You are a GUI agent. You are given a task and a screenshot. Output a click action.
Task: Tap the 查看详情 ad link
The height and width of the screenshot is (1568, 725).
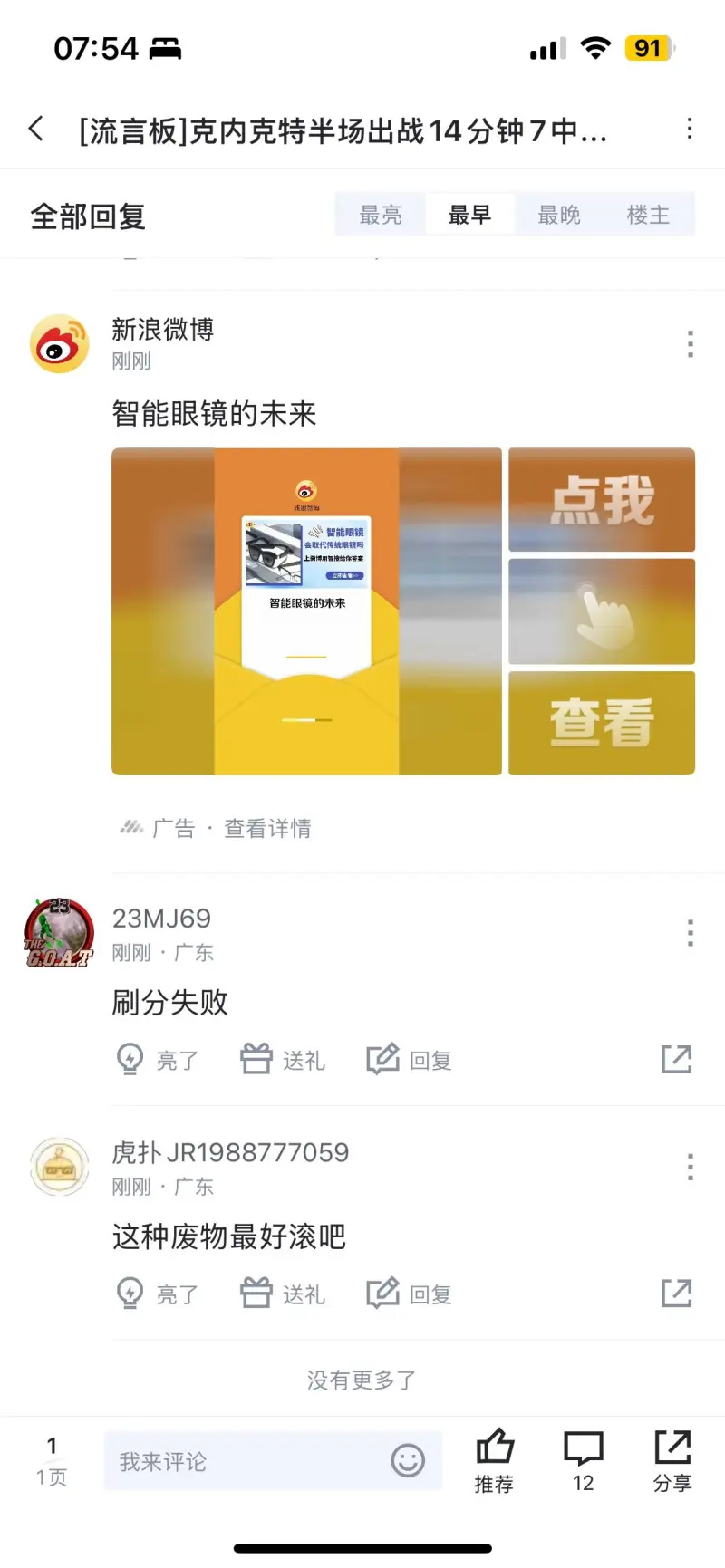(267, 828)
